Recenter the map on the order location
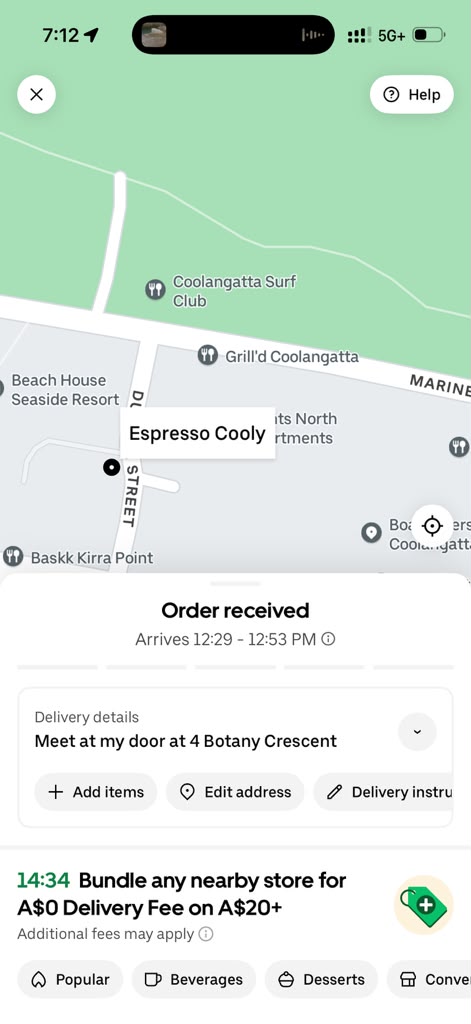 [x=432, y=525]
